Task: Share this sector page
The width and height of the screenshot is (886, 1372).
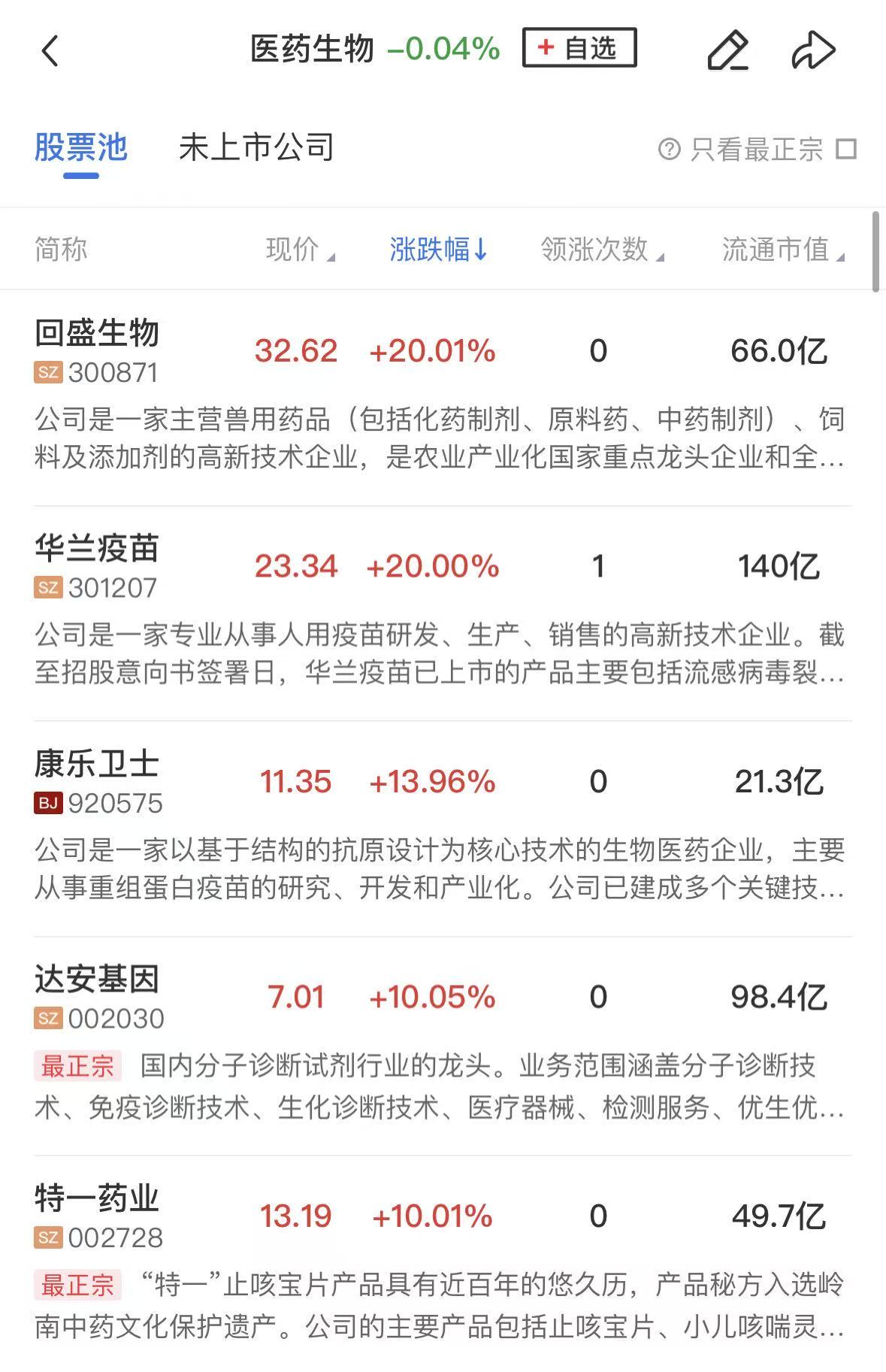Action: [x=813, y=51]
